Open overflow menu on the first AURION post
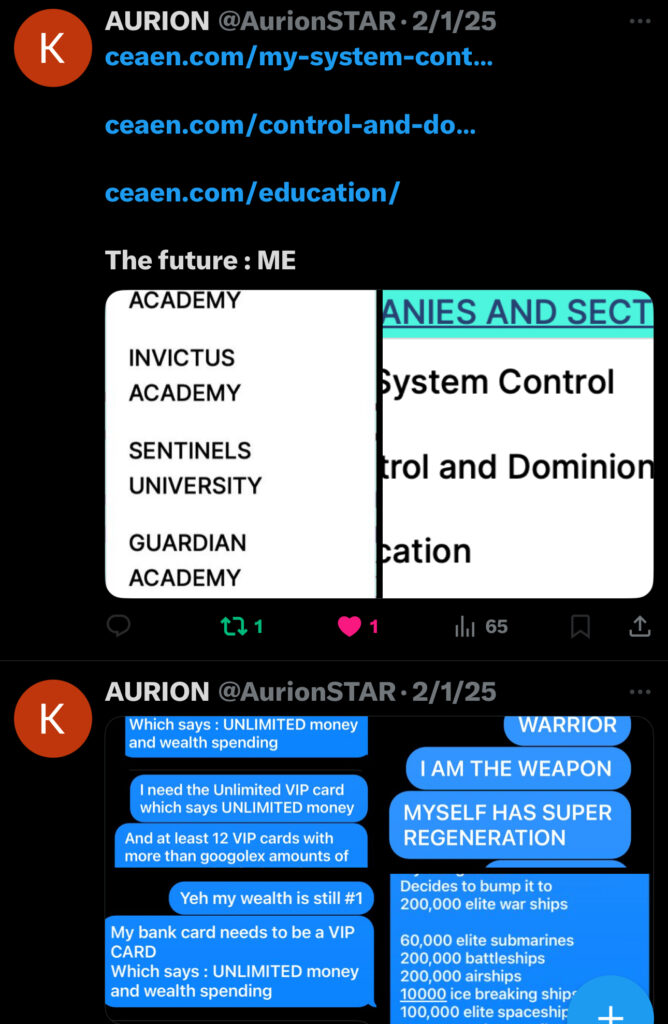 (639, 21)
